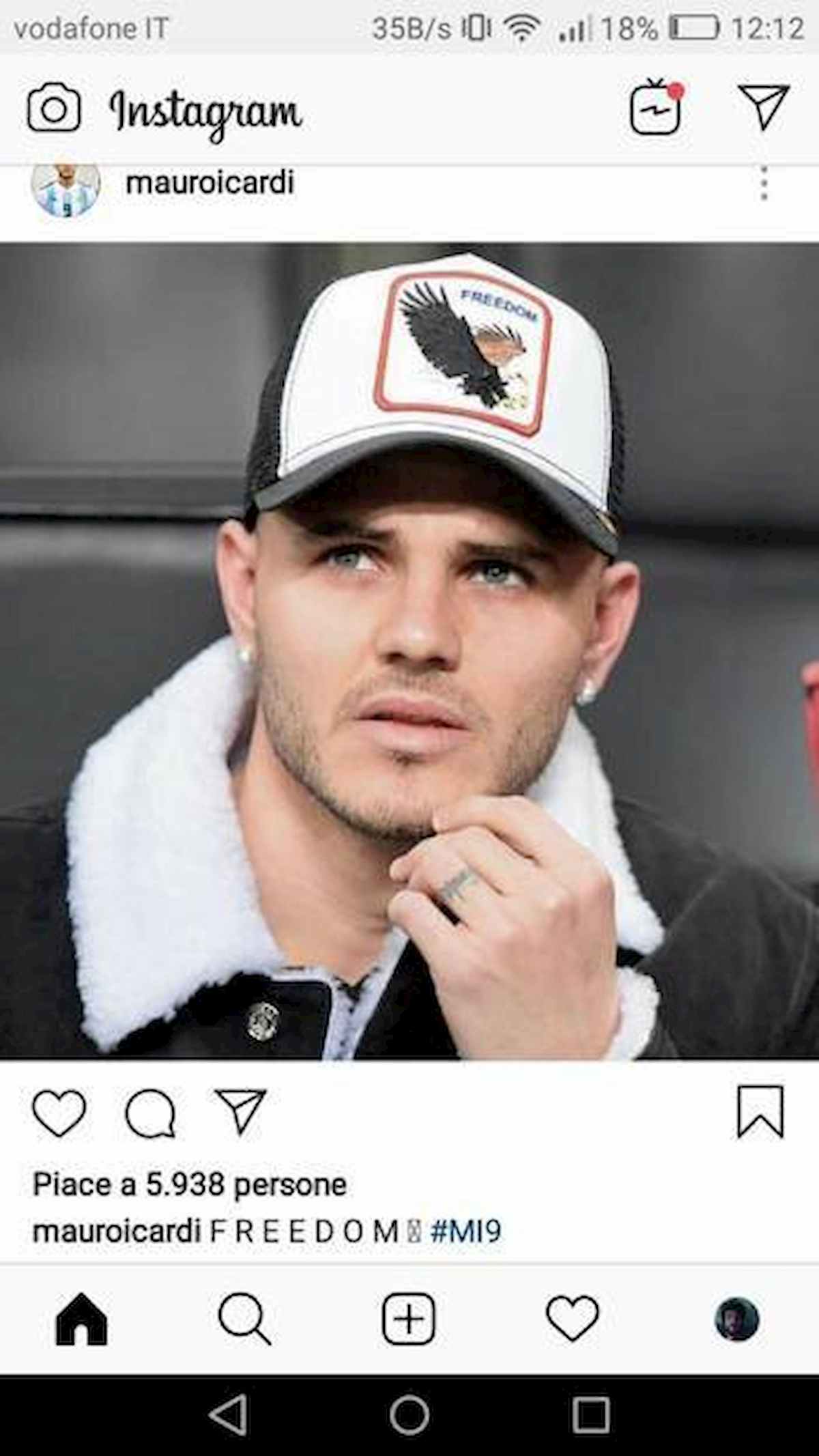Open IGTV from the top bar

pos(655,108)
